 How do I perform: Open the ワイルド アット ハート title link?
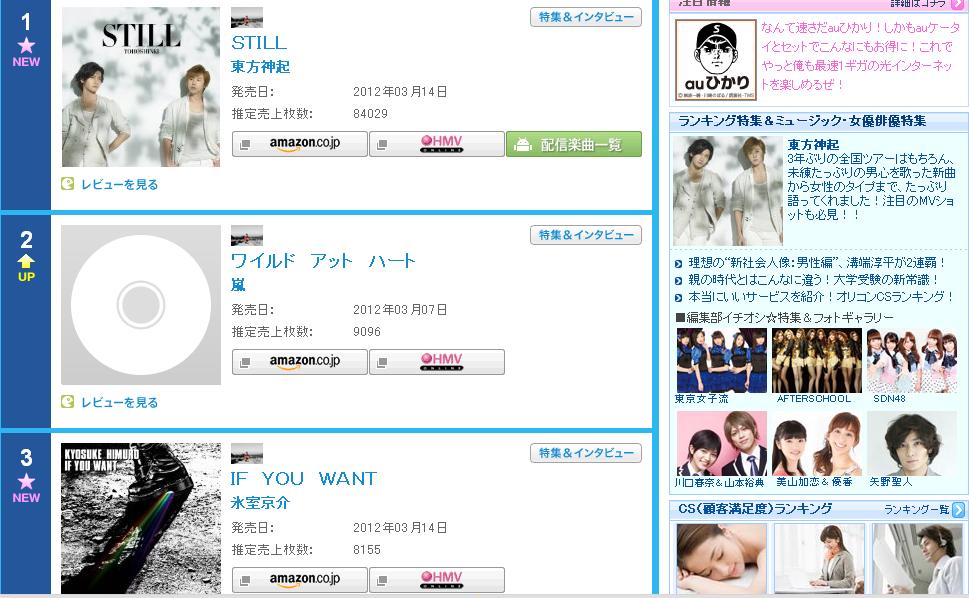[x=323, y=260]
